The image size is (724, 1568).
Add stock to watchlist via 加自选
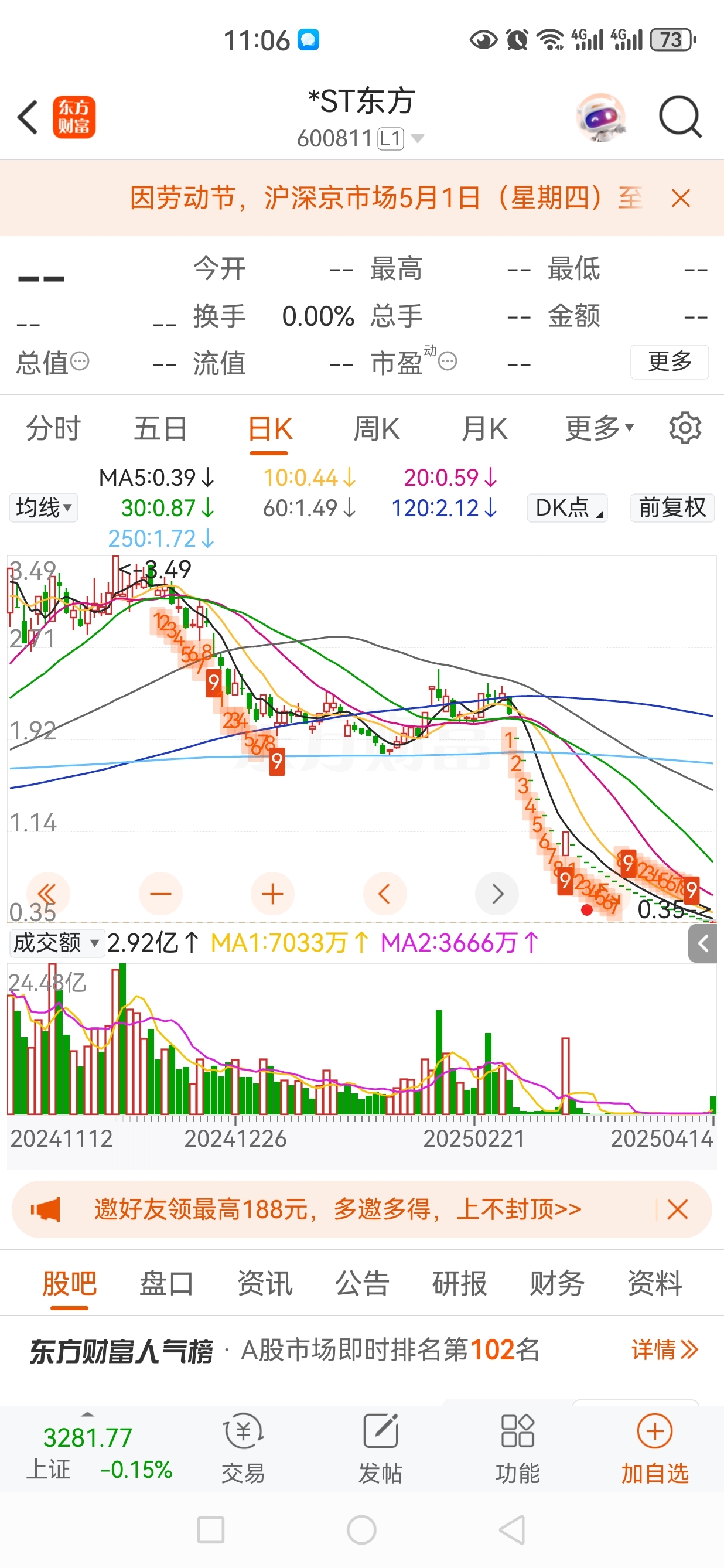click(x=655, y=1448)
